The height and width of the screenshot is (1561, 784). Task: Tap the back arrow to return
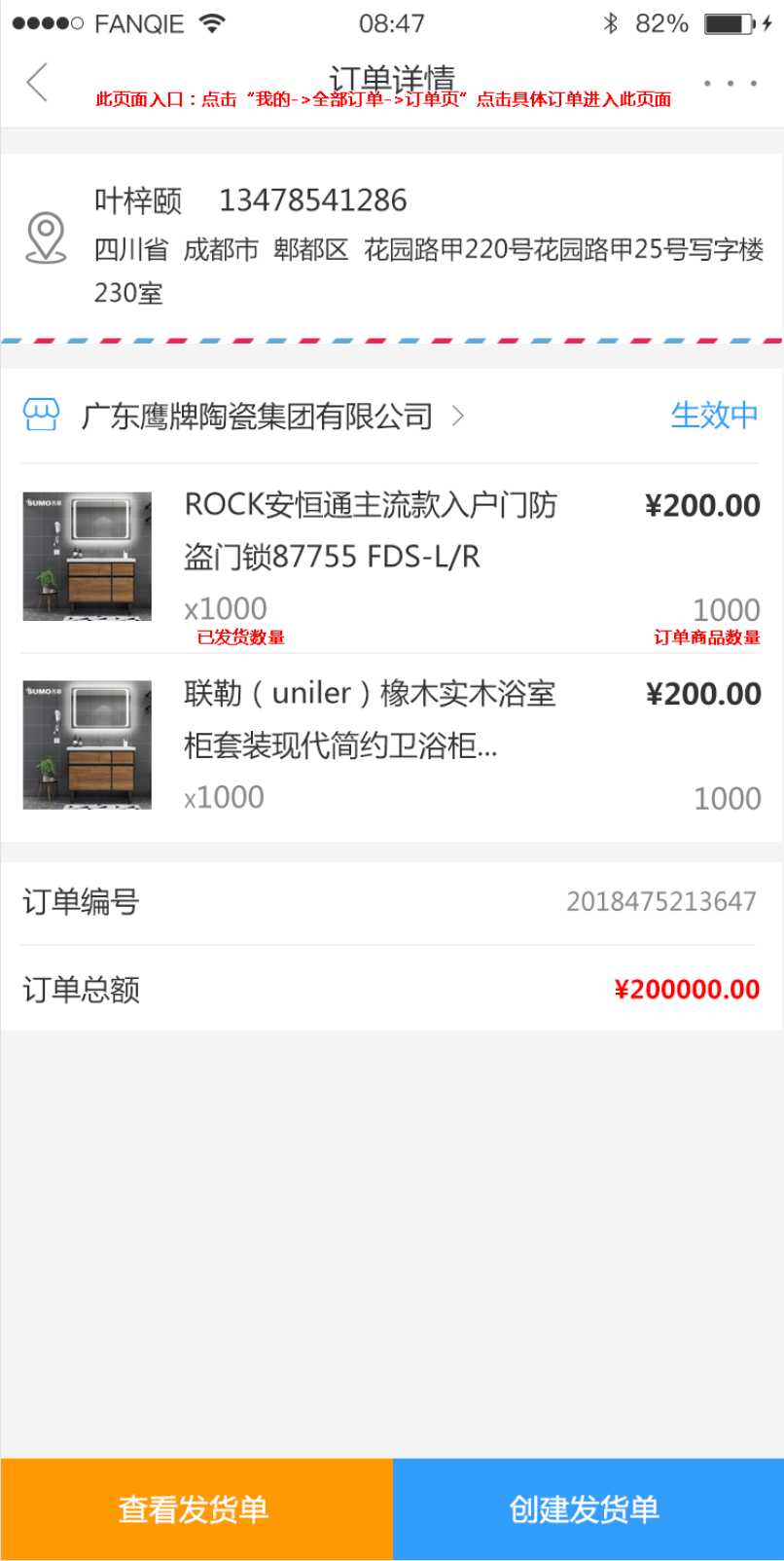tap(37, 83)
